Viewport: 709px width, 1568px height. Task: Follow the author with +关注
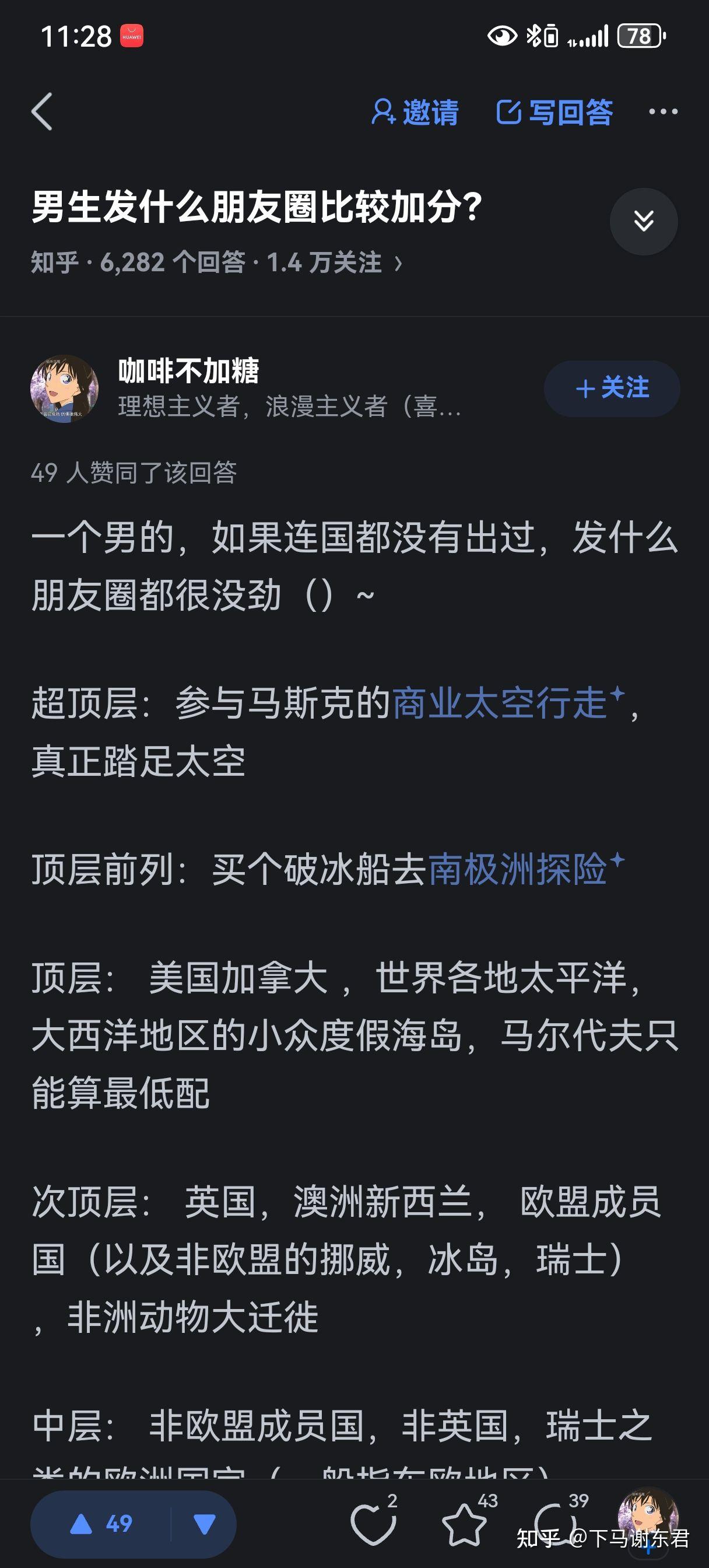[x=612, y=388]
